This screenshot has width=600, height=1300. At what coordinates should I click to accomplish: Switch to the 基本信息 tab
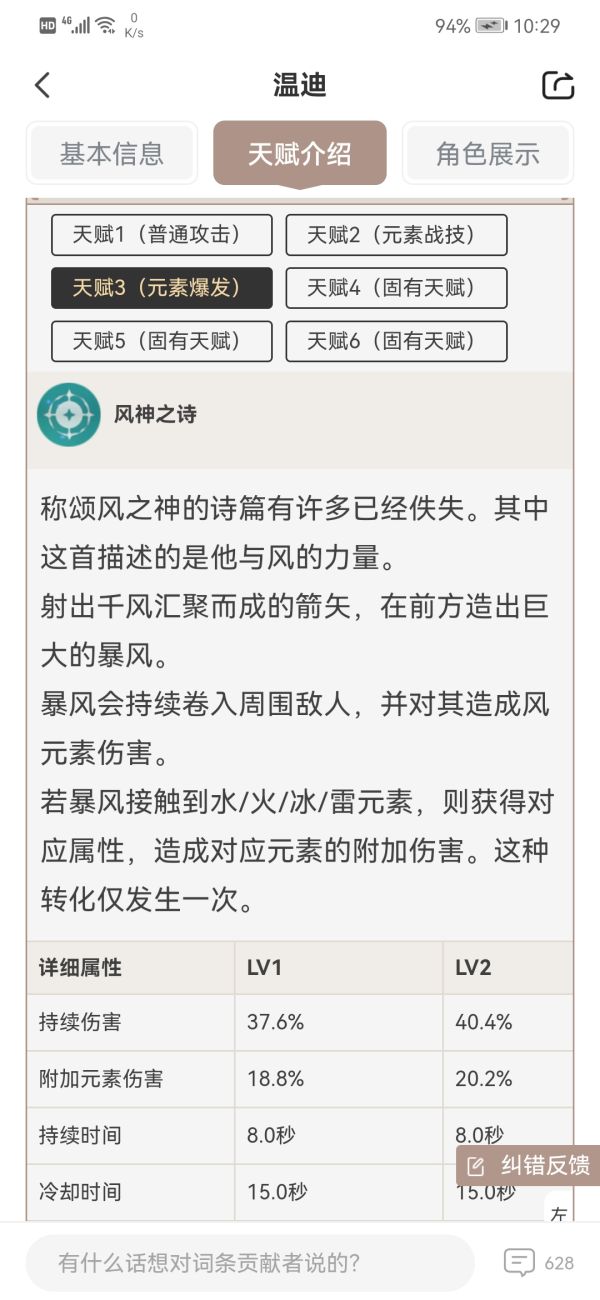point(112,154)
